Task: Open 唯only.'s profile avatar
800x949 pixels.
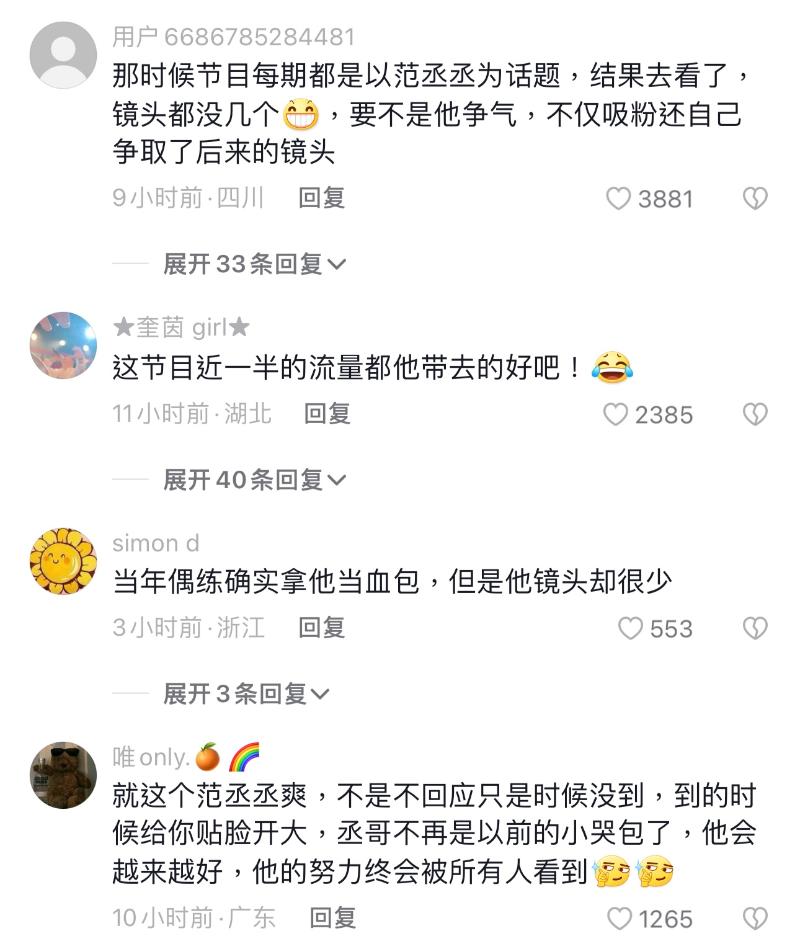Action: [x=63, y=775]
